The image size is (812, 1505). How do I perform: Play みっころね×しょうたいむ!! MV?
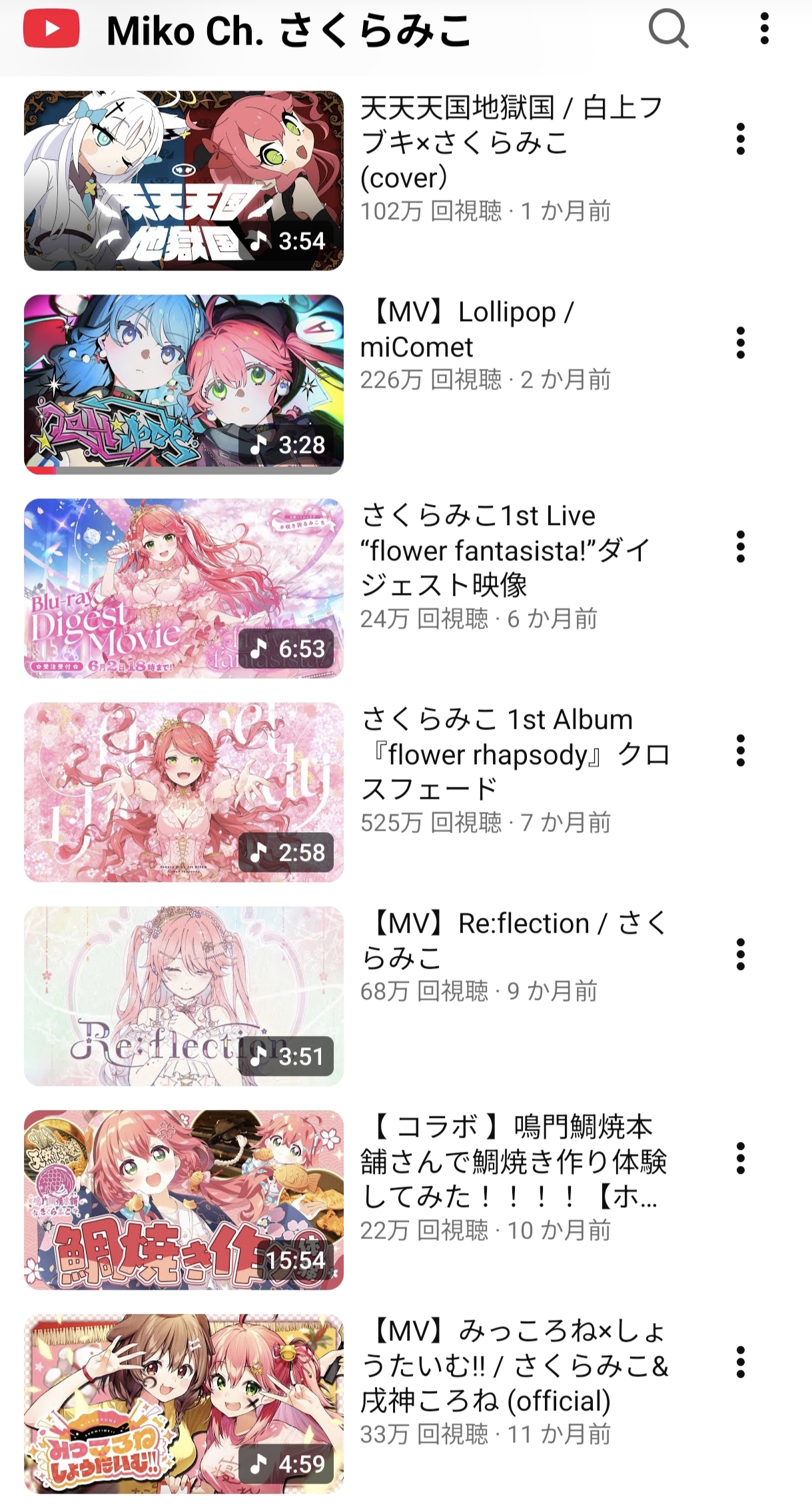pos(184,1404)
